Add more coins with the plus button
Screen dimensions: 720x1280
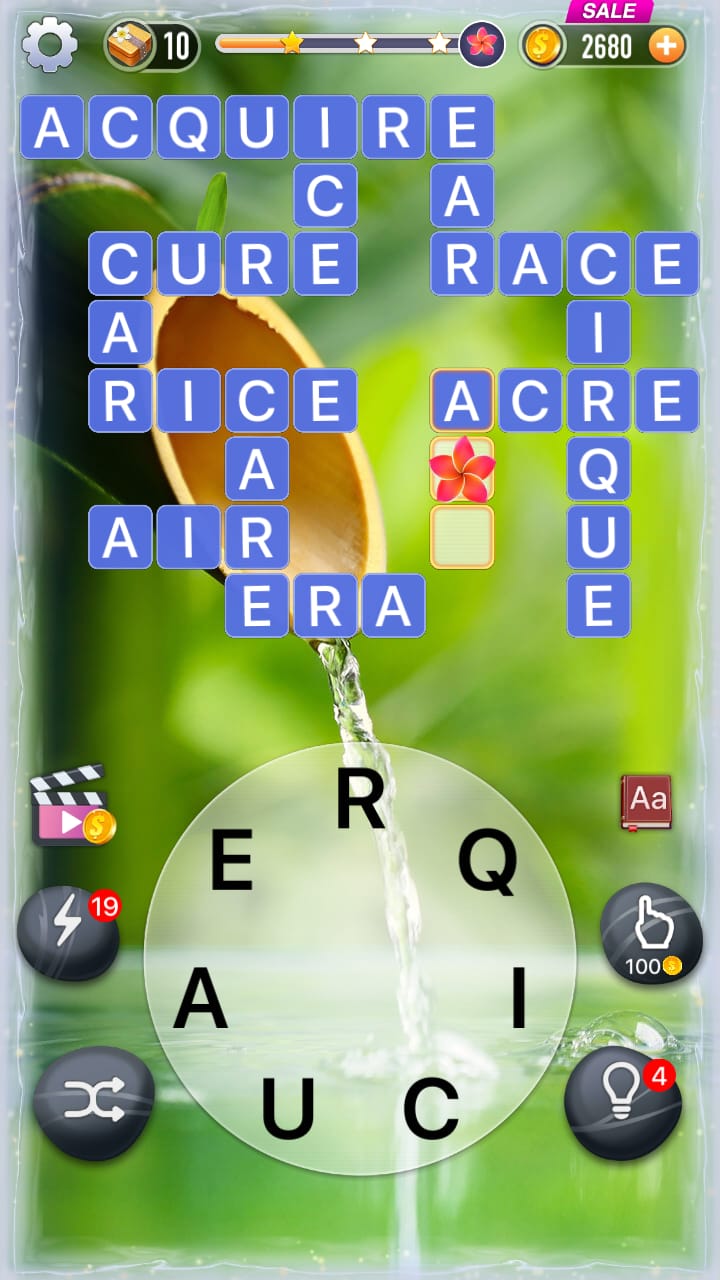667,45
